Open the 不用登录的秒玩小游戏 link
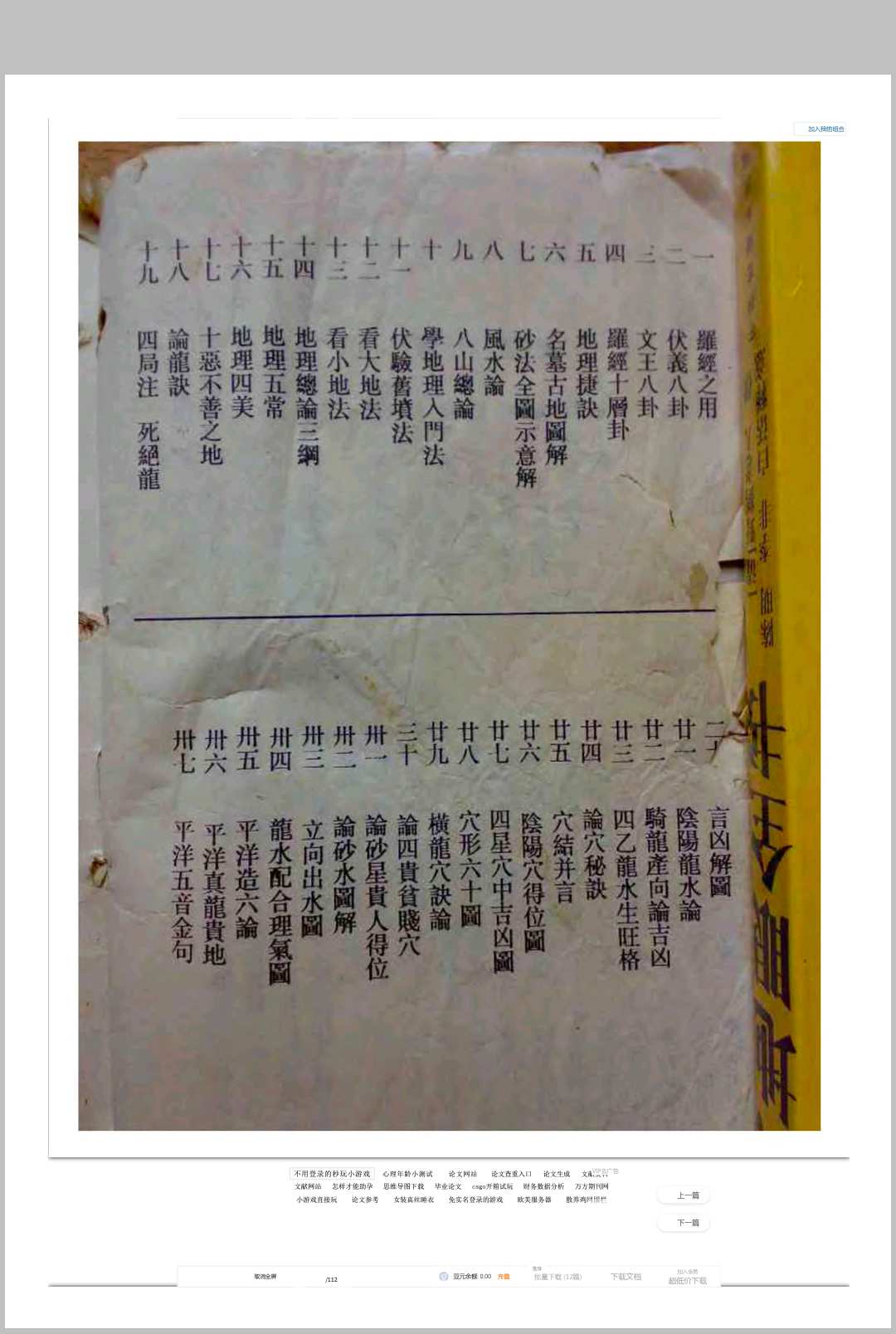The width and height of the screenshot is (896, 1334). click(x=332, y=1174)
